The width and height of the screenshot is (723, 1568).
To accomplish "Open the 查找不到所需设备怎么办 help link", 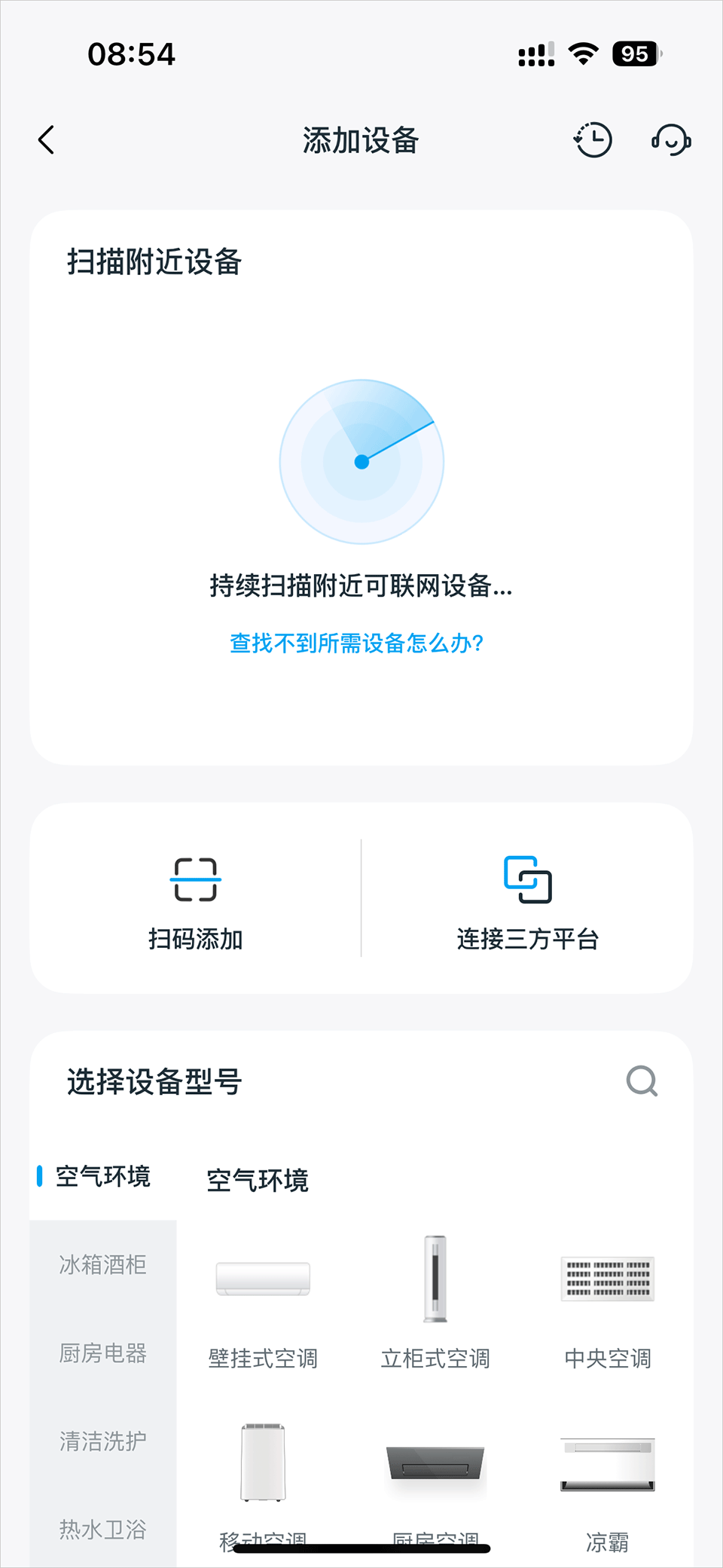I will coord(356,643).
